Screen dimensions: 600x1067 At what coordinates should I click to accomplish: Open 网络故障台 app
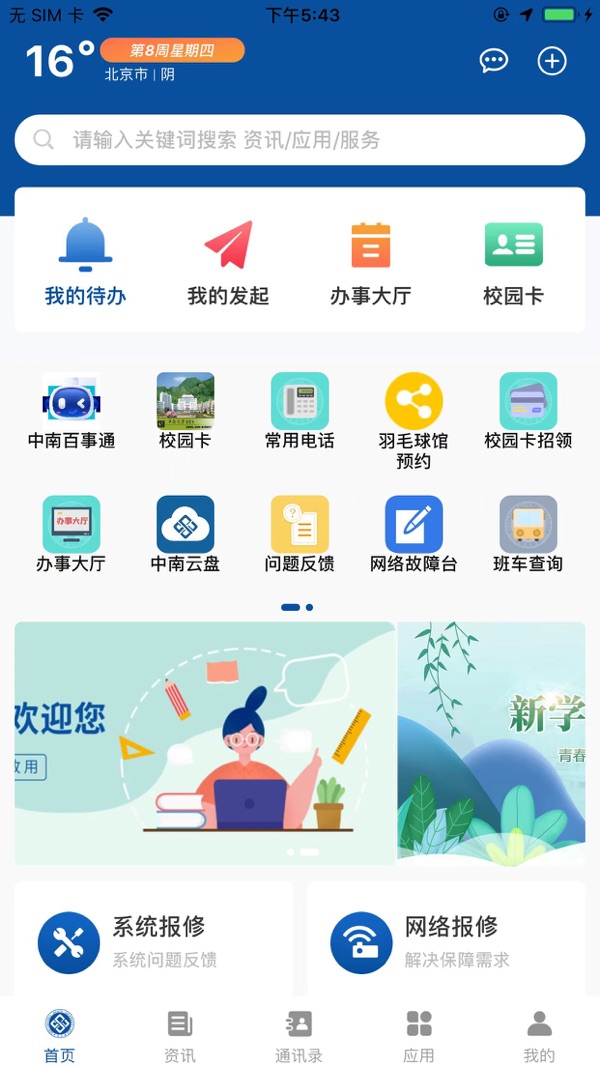pyautogui.click(x=414, y=535)
